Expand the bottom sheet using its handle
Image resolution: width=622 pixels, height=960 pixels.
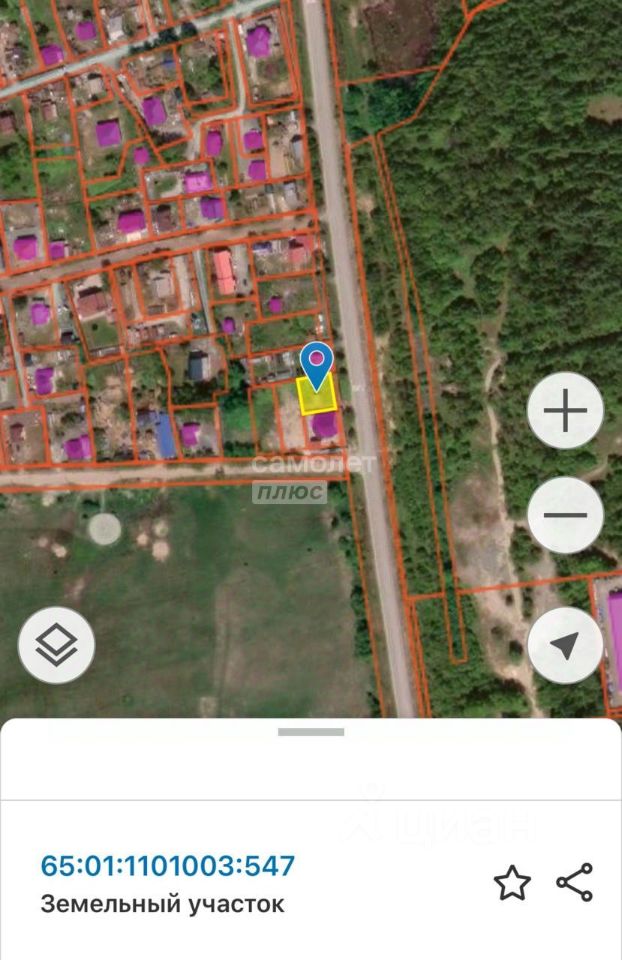point(311,732)
